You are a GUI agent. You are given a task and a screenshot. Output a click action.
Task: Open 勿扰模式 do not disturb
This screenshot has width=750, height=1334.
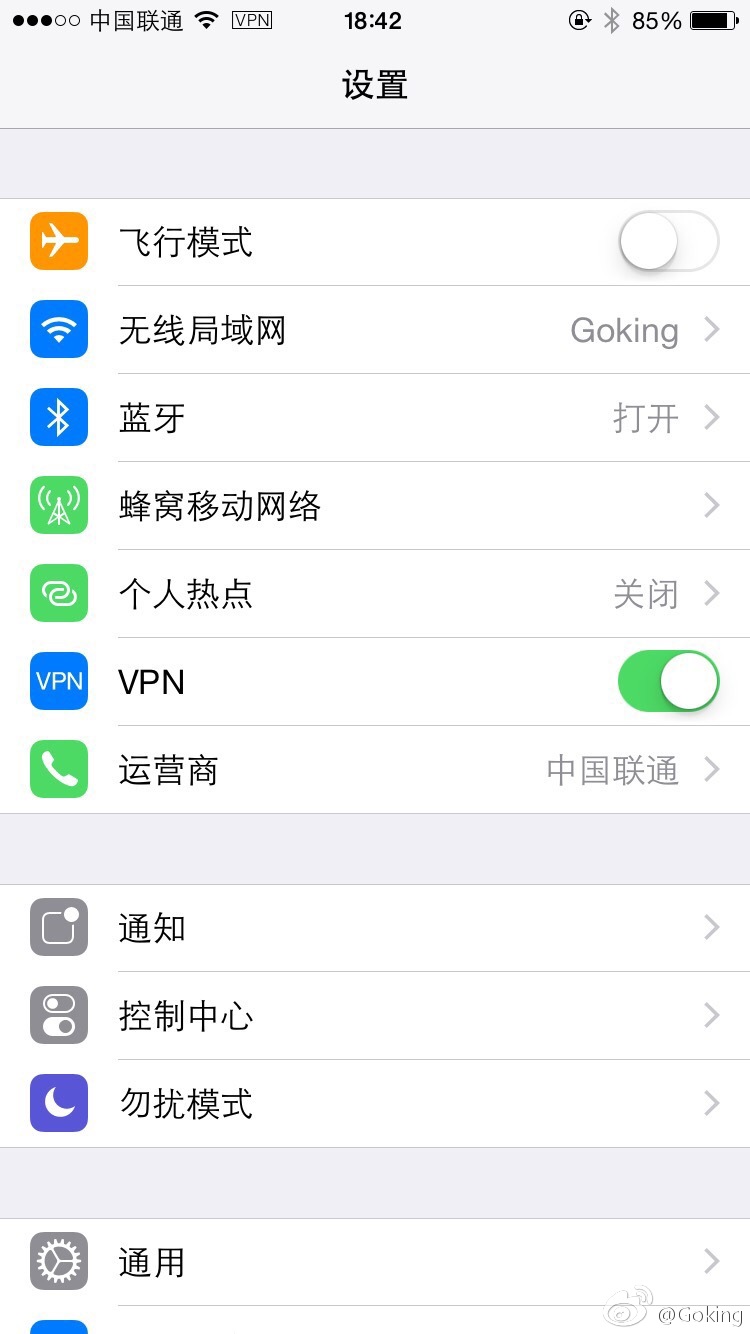click(x=375, y=1104)
